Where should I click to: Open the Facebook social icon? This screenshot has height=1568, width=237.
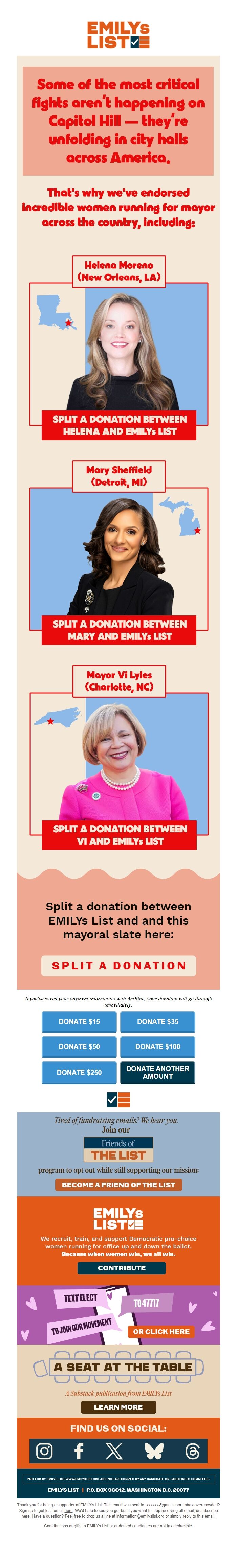(79, 1451)
